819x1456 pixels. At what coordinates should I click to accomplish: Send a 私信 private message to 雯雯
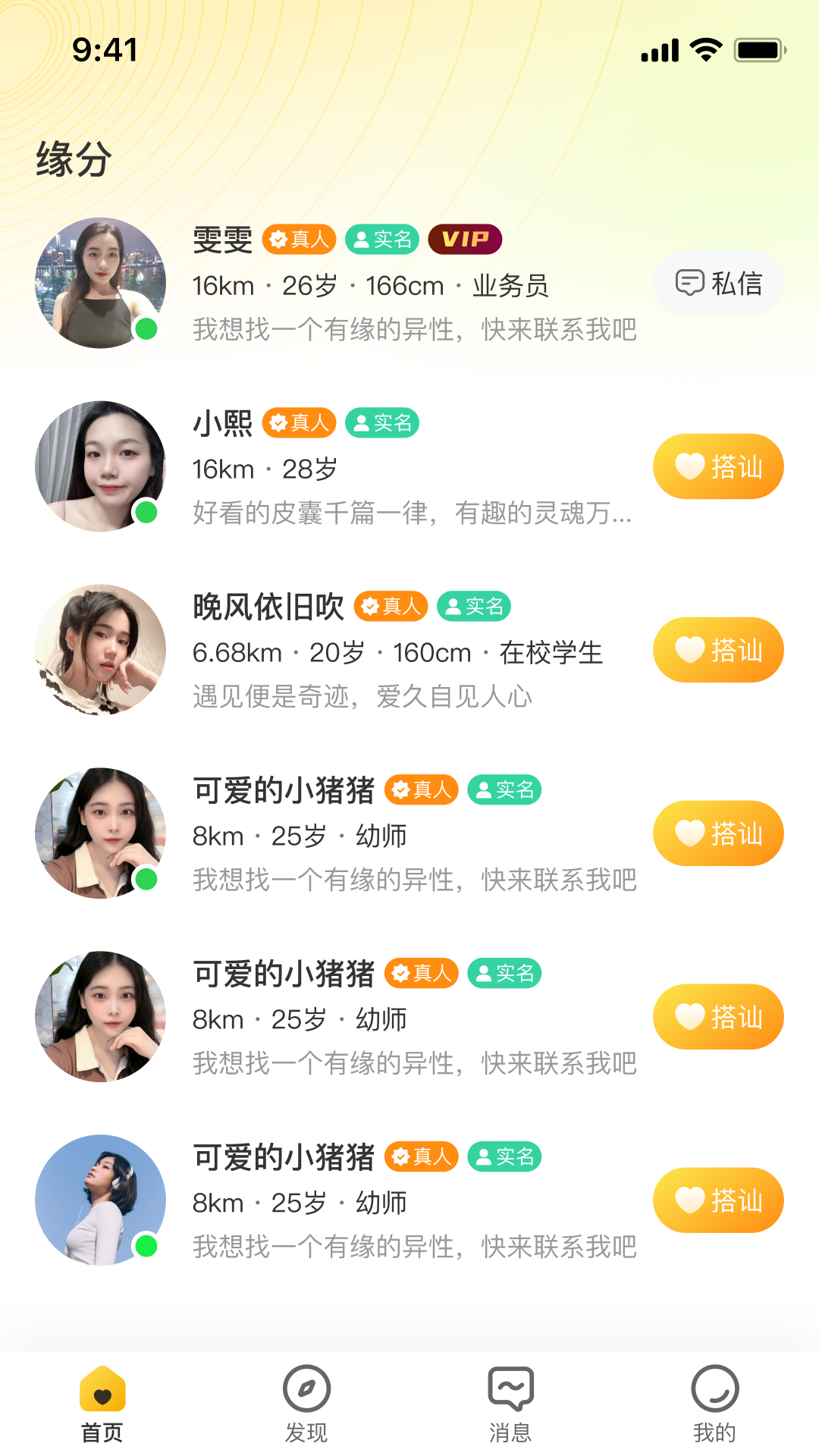718,283
